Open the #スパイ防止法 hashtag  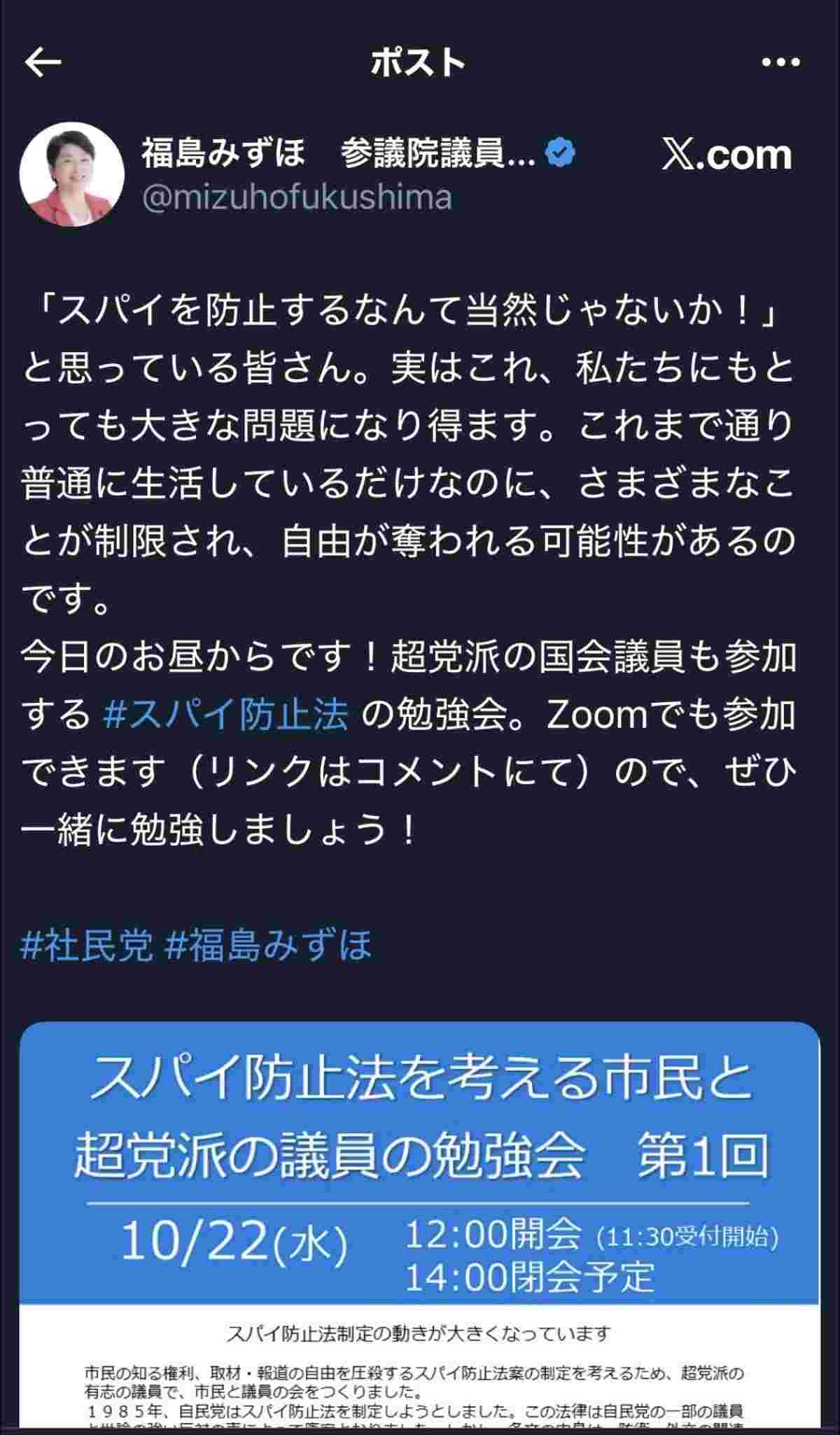[225, 715]
